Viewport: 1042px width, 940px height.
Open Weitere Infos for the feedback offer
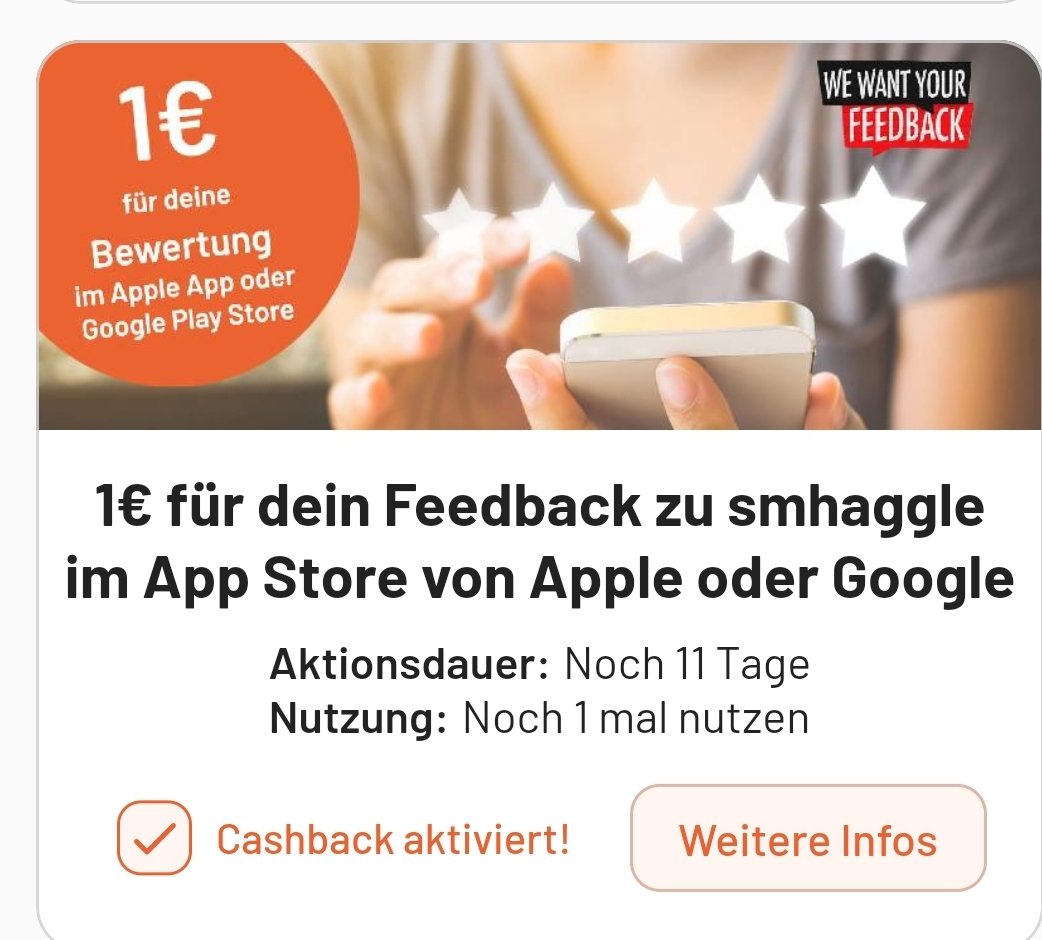pos(808,840)
